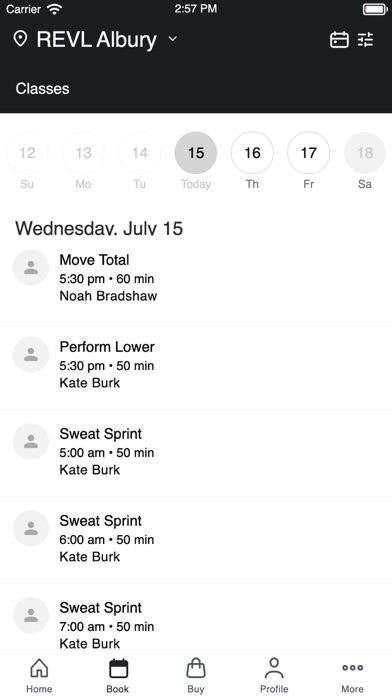Open the Profile tab

pos(274,676)
